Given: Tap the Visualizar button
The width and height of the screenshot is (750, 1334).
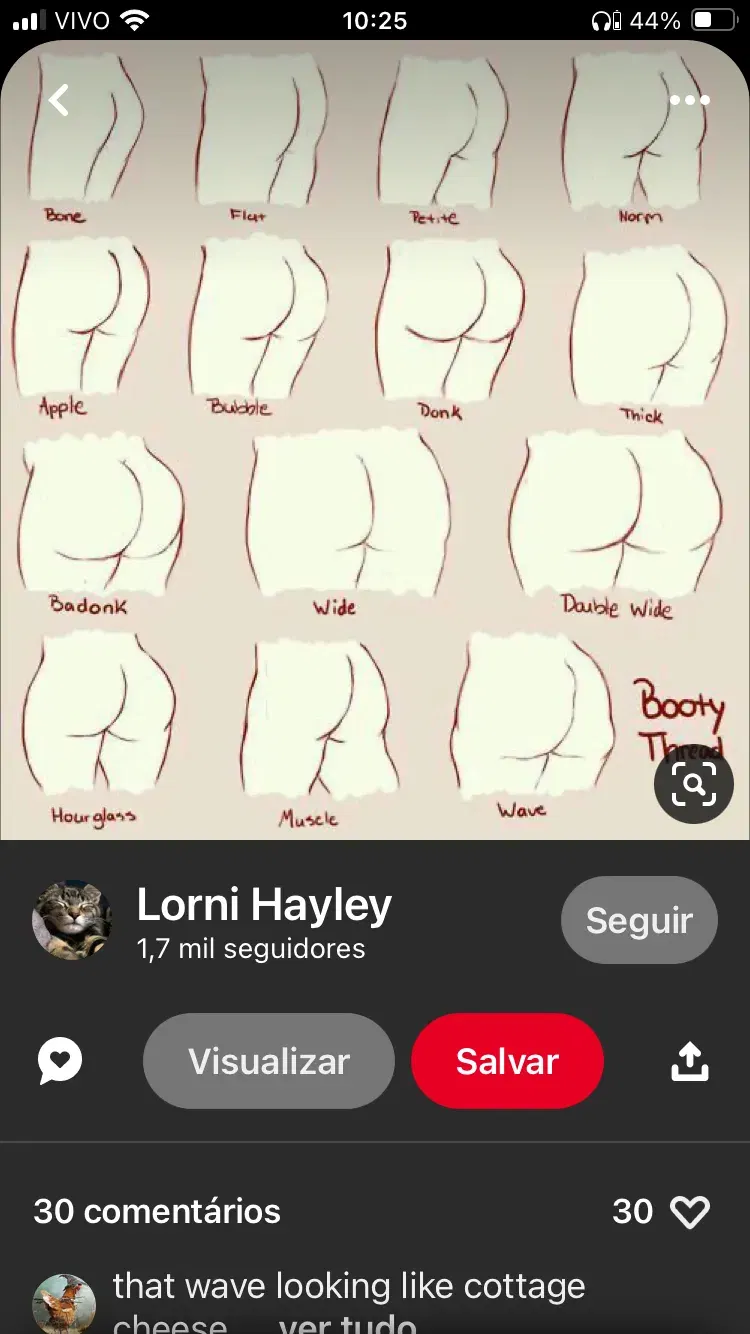Looking at the screenshot, I should click(x=269, y=1061).
